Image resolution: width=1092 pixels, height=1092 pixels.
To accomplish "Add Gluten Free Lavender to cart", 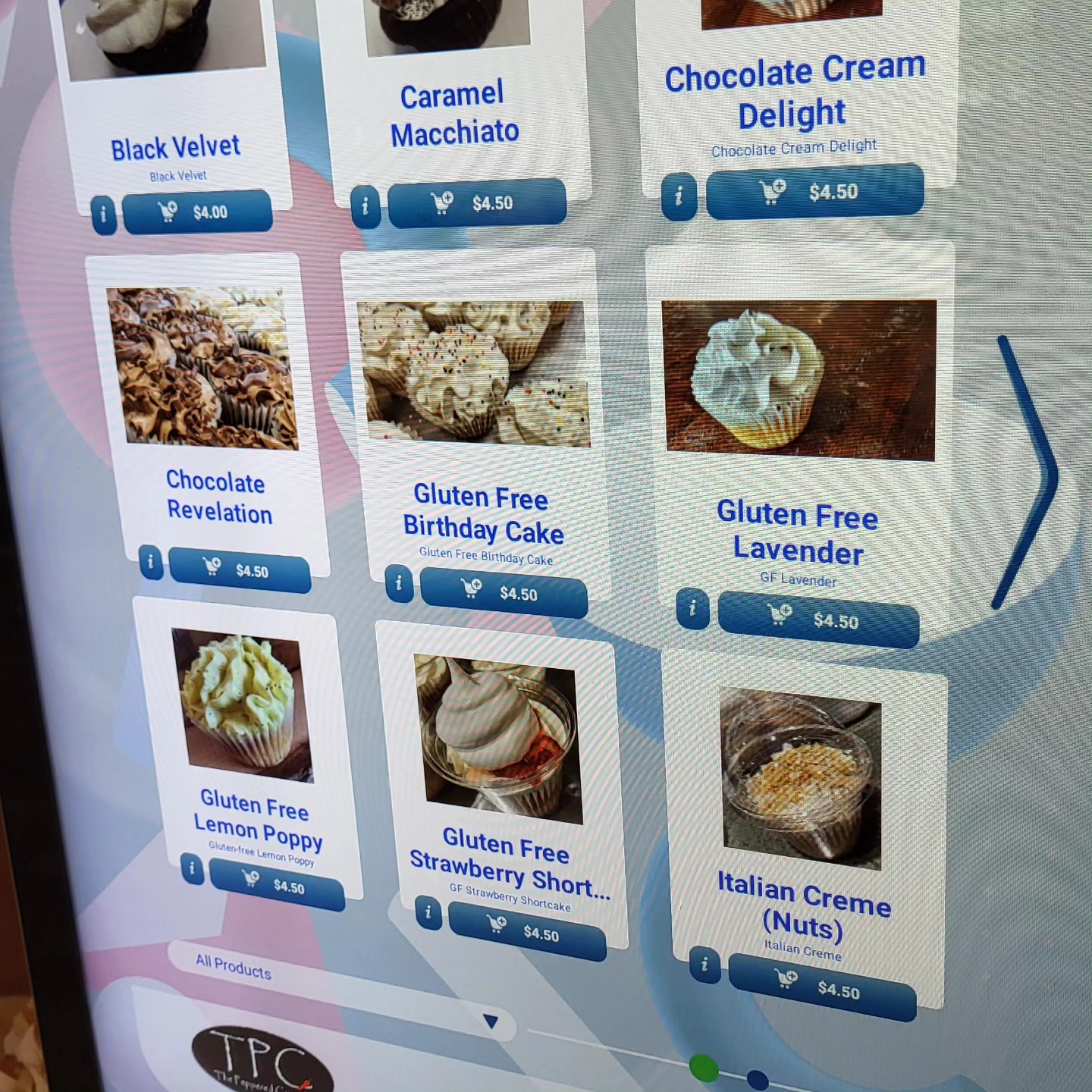I will (817, 620).
